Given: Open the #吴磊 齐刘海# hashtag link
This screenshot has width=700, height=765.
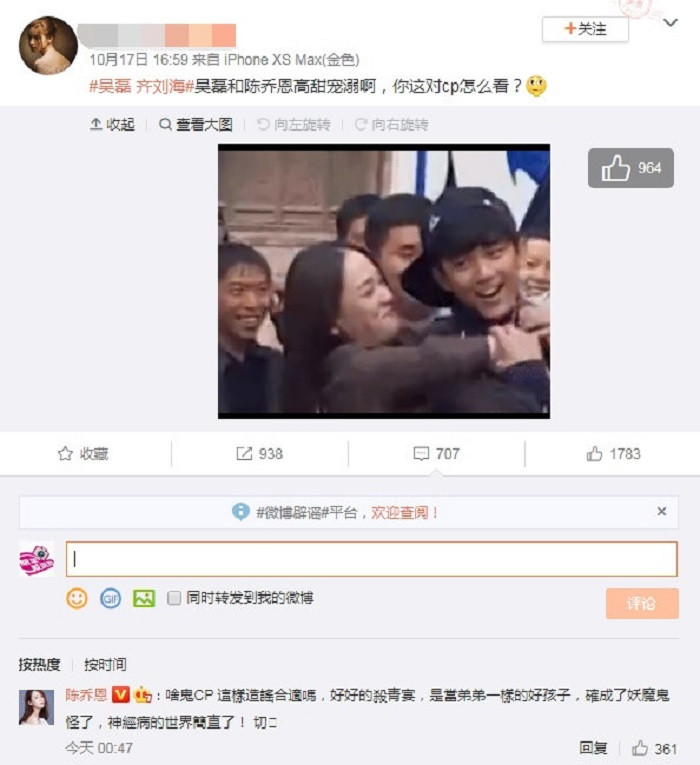Looking at the screenshot, I should (x=138, y=87).
